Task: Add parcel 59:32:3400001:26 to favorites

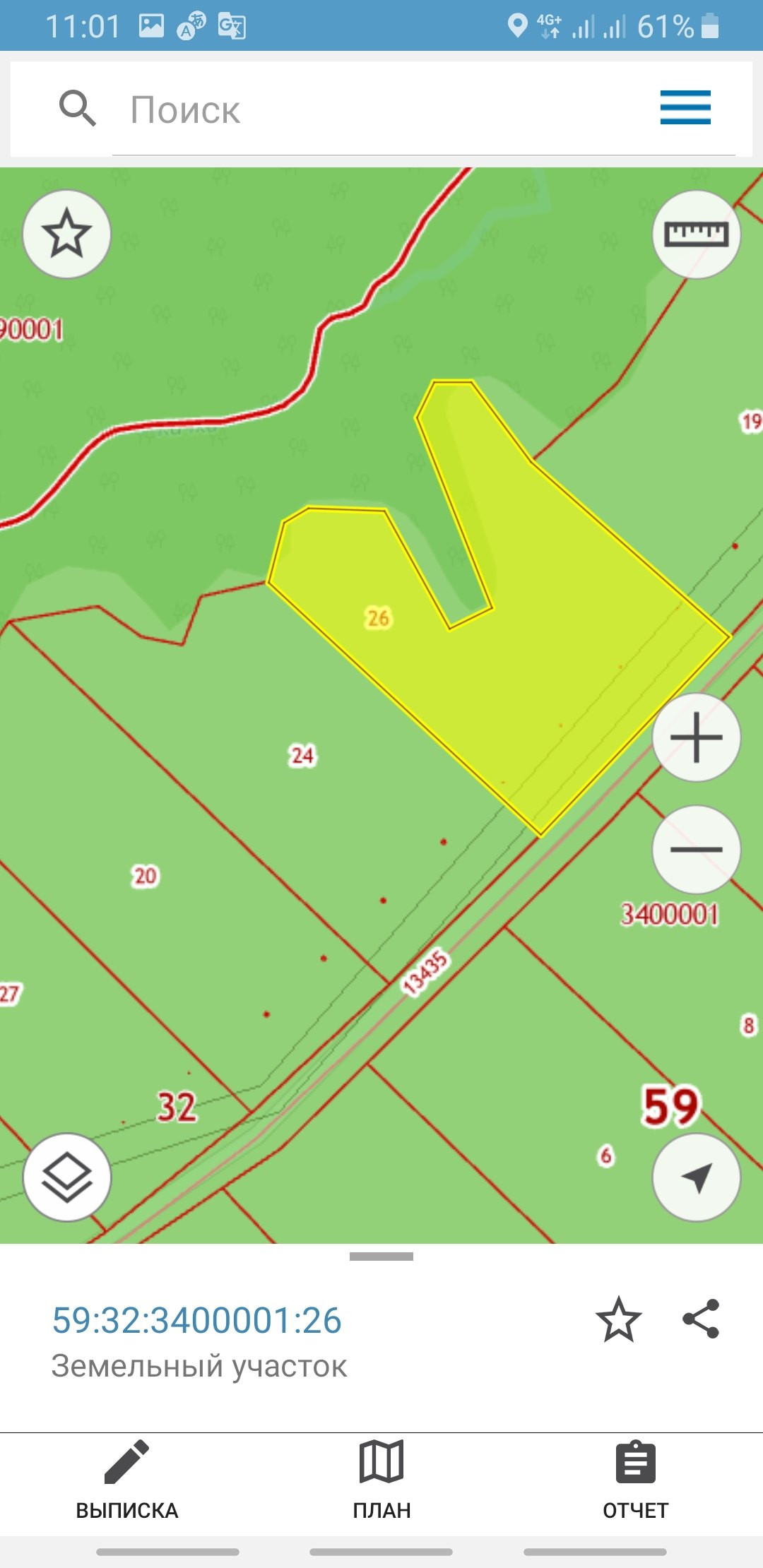Action: pyautogui.click(x=618, y=1319)
